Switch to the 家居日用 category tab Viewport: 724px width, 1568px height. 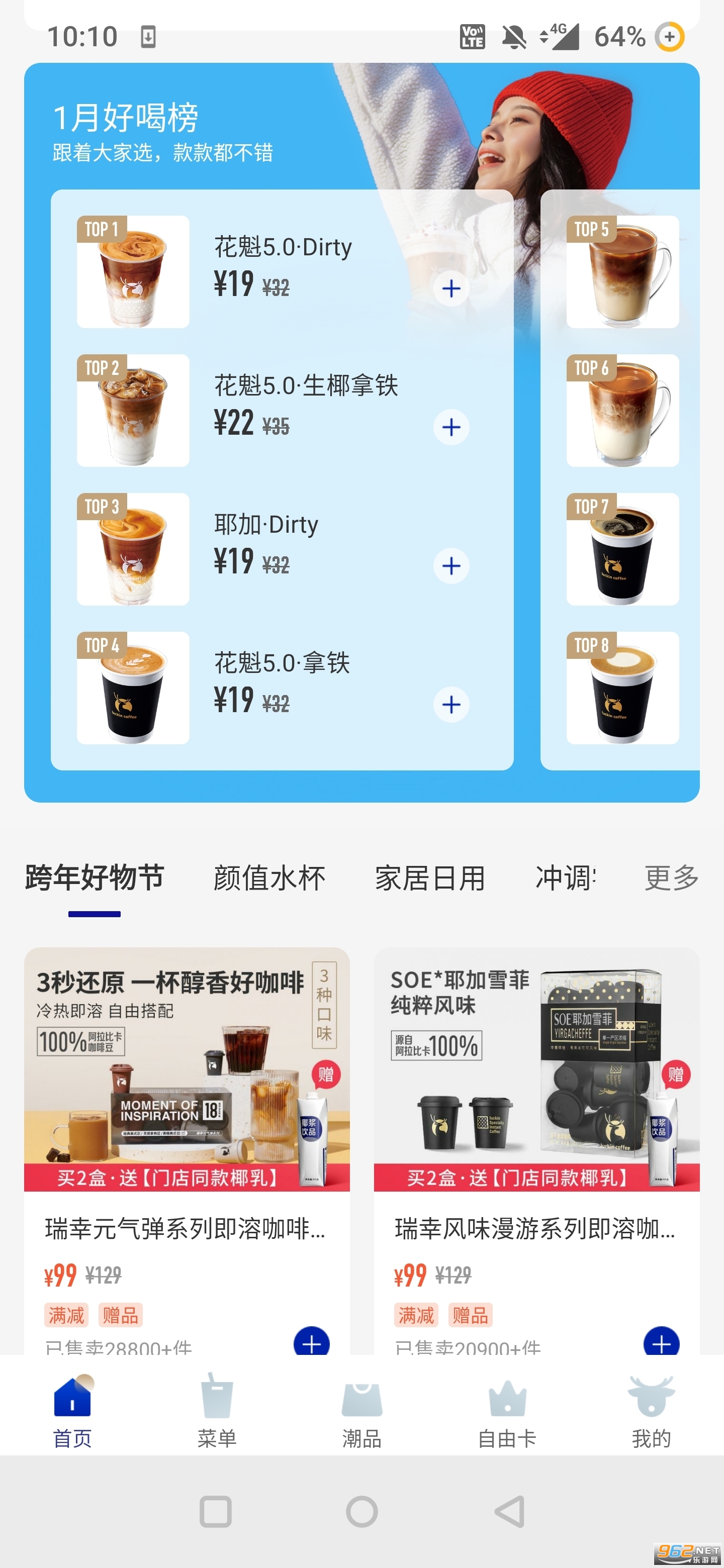tap(430, 878)
